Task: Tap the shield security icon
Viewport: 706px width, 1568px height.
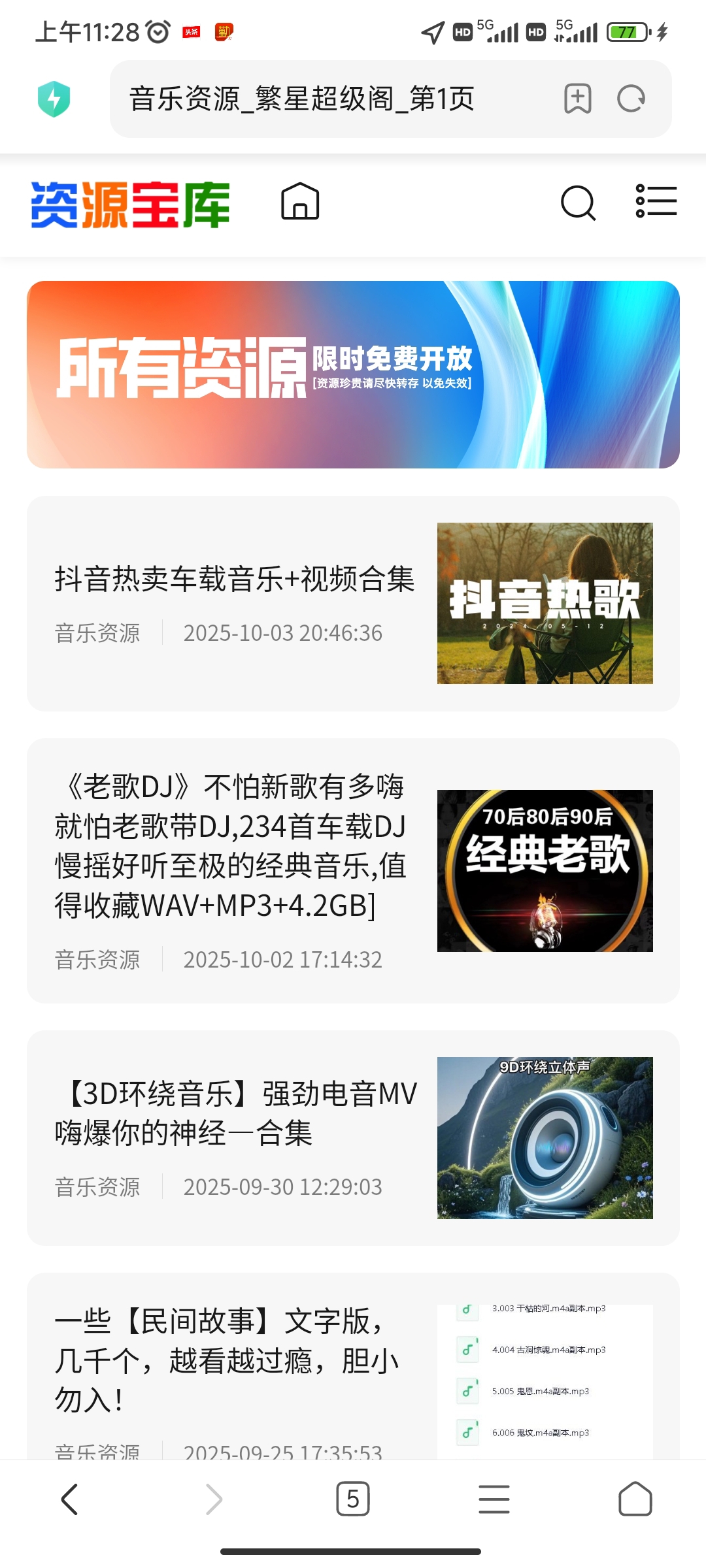Action: (54, 99)
